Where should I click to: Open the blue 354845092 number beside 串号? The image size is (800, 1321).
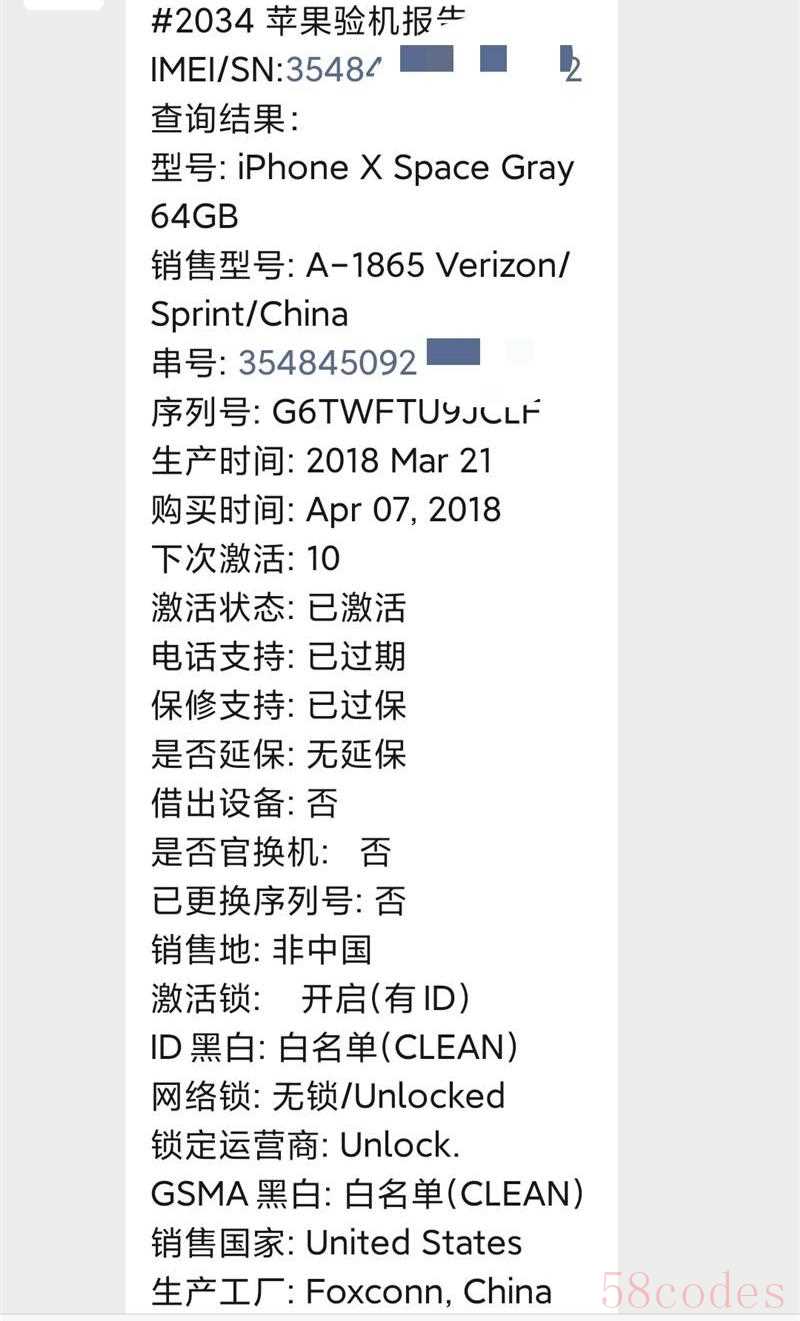pyautogui.click(x=327, y=362)
